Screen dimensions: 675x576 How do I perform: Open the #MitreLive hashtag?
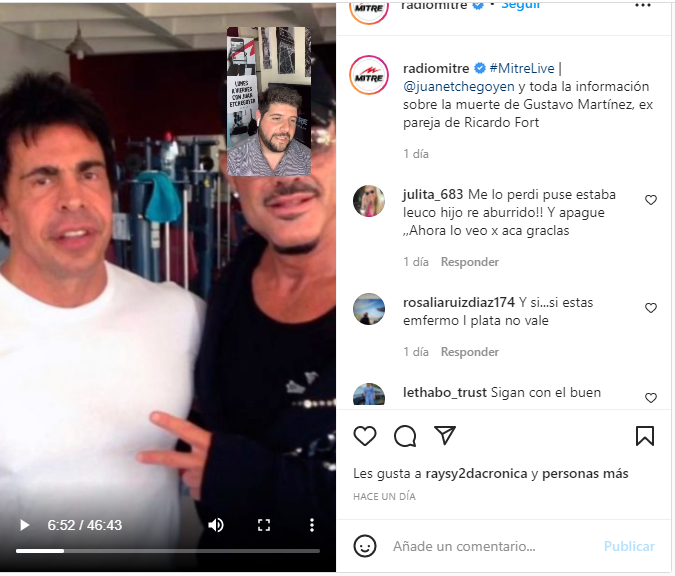(521, 68)
